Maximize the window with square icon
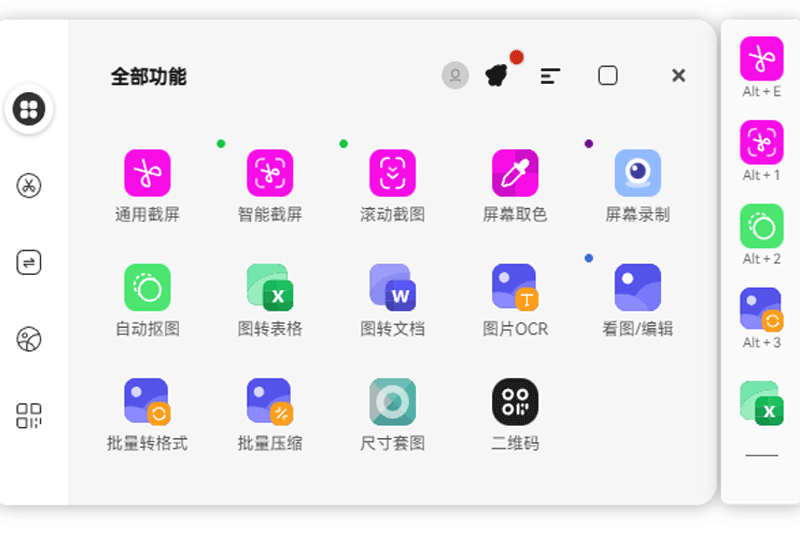800x533 pixels. click(x=607, y=76)
